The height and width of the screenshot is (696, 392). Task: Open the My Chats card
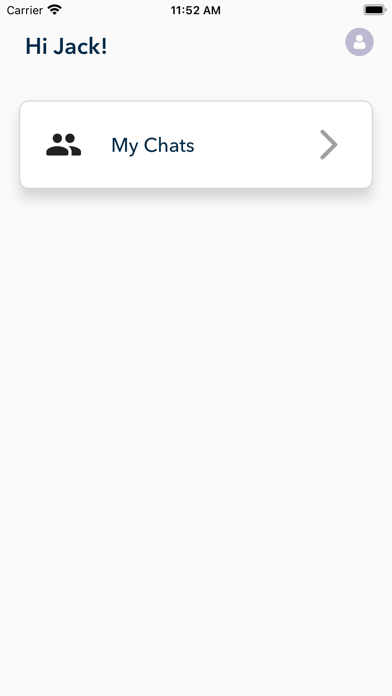tap(196, 145)
